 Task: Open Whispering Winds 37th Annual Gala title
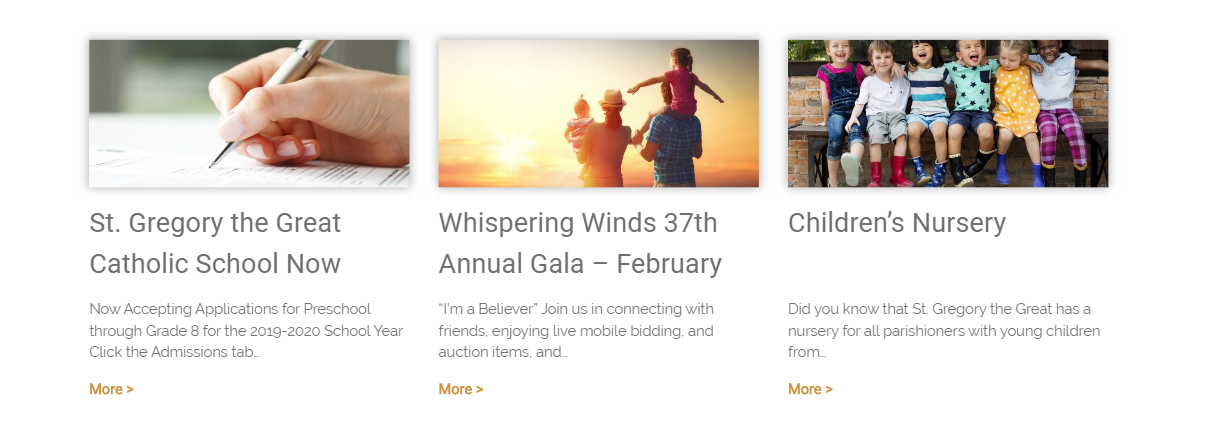[579, 243]
